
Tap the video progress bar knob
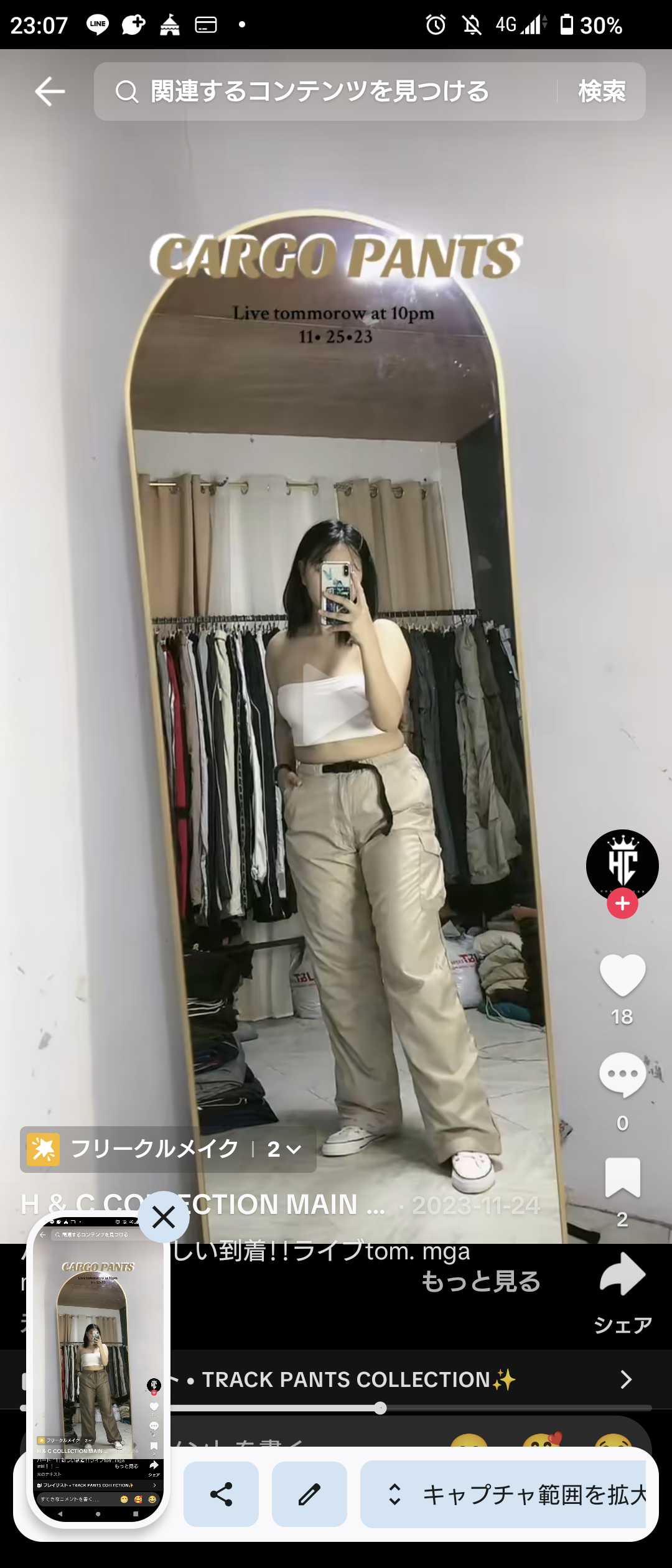380,1408
